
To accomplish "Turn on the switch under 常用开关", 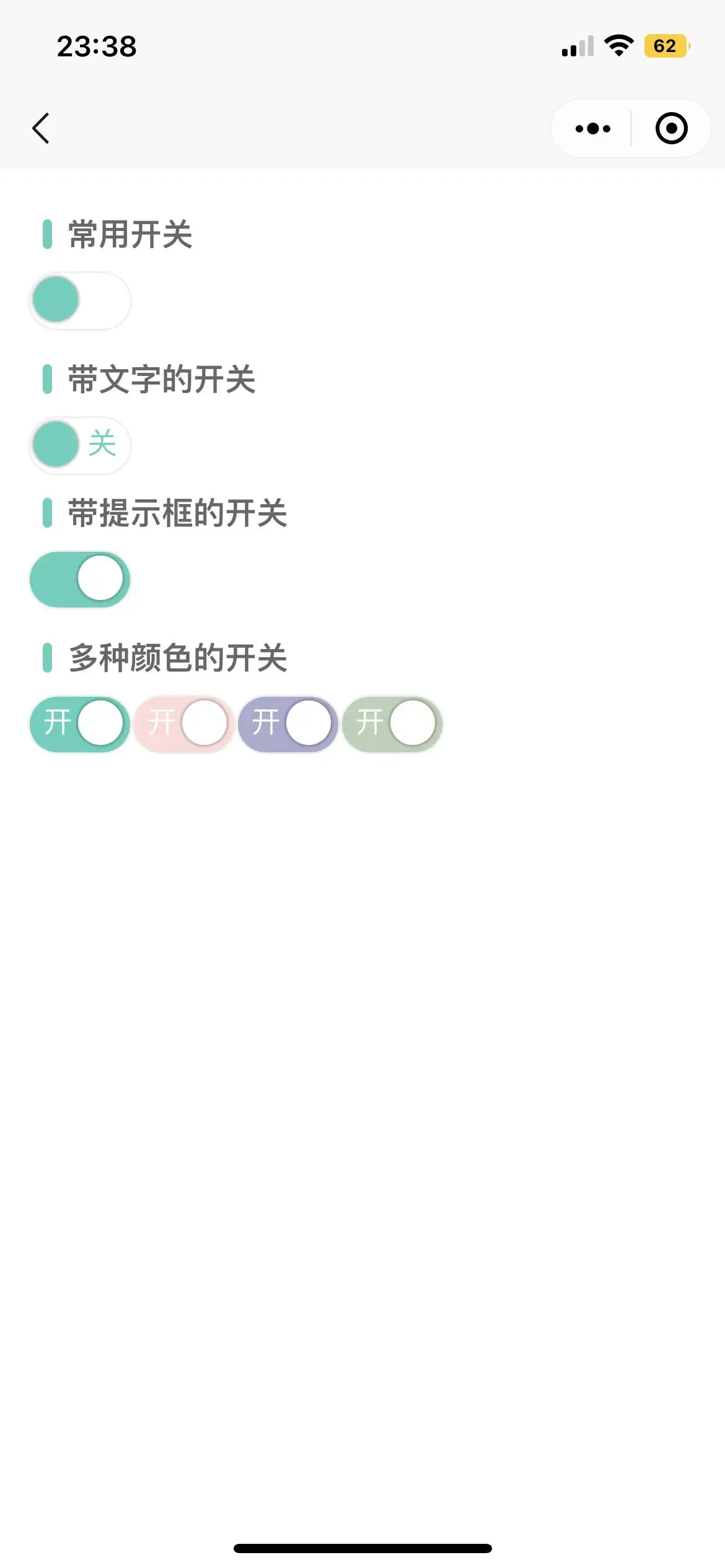I will click(80, 300).
